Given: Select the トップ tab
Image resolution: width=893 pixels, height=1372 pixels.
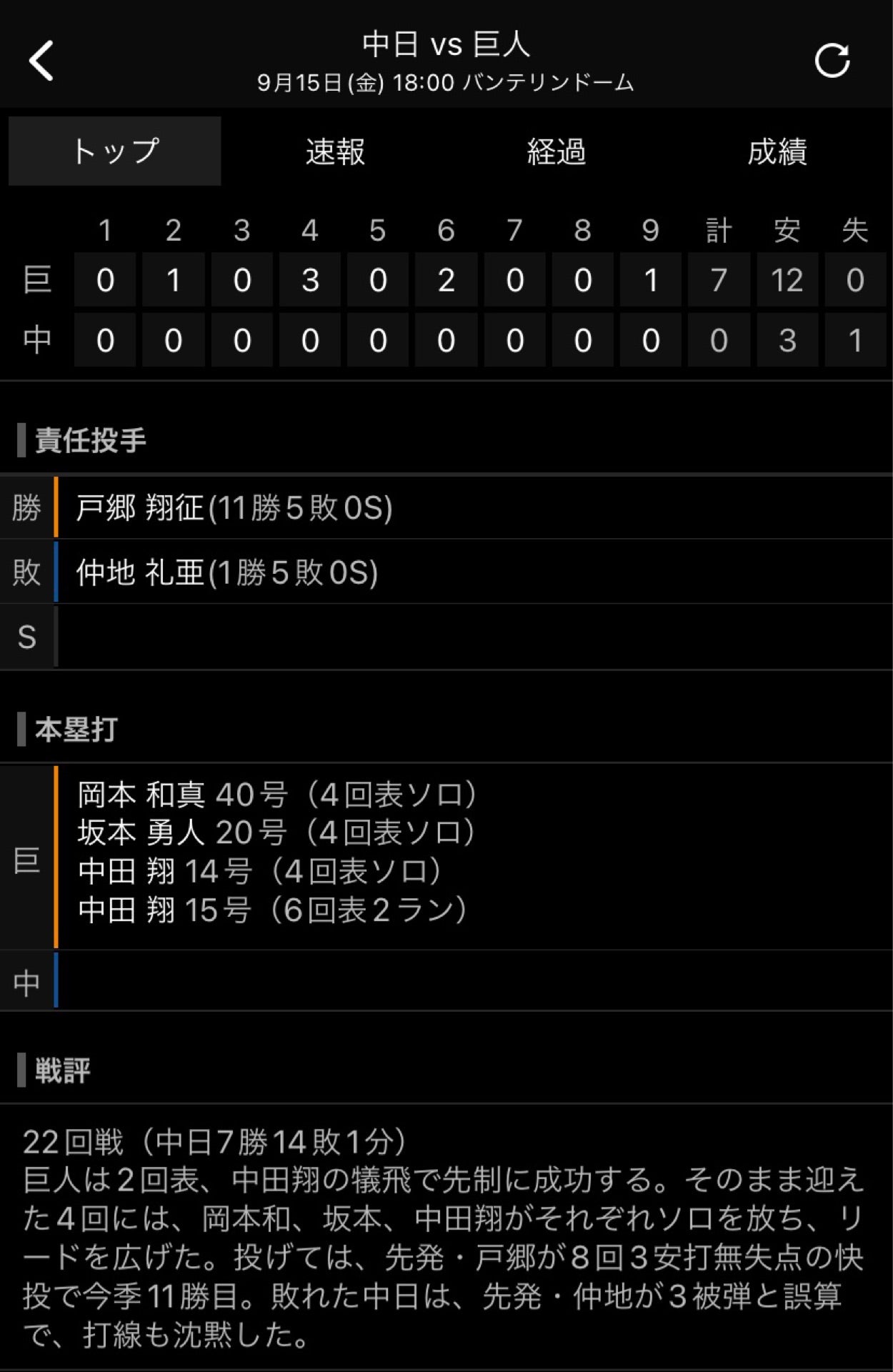Looking at the screenshot, I should [115, 151].
